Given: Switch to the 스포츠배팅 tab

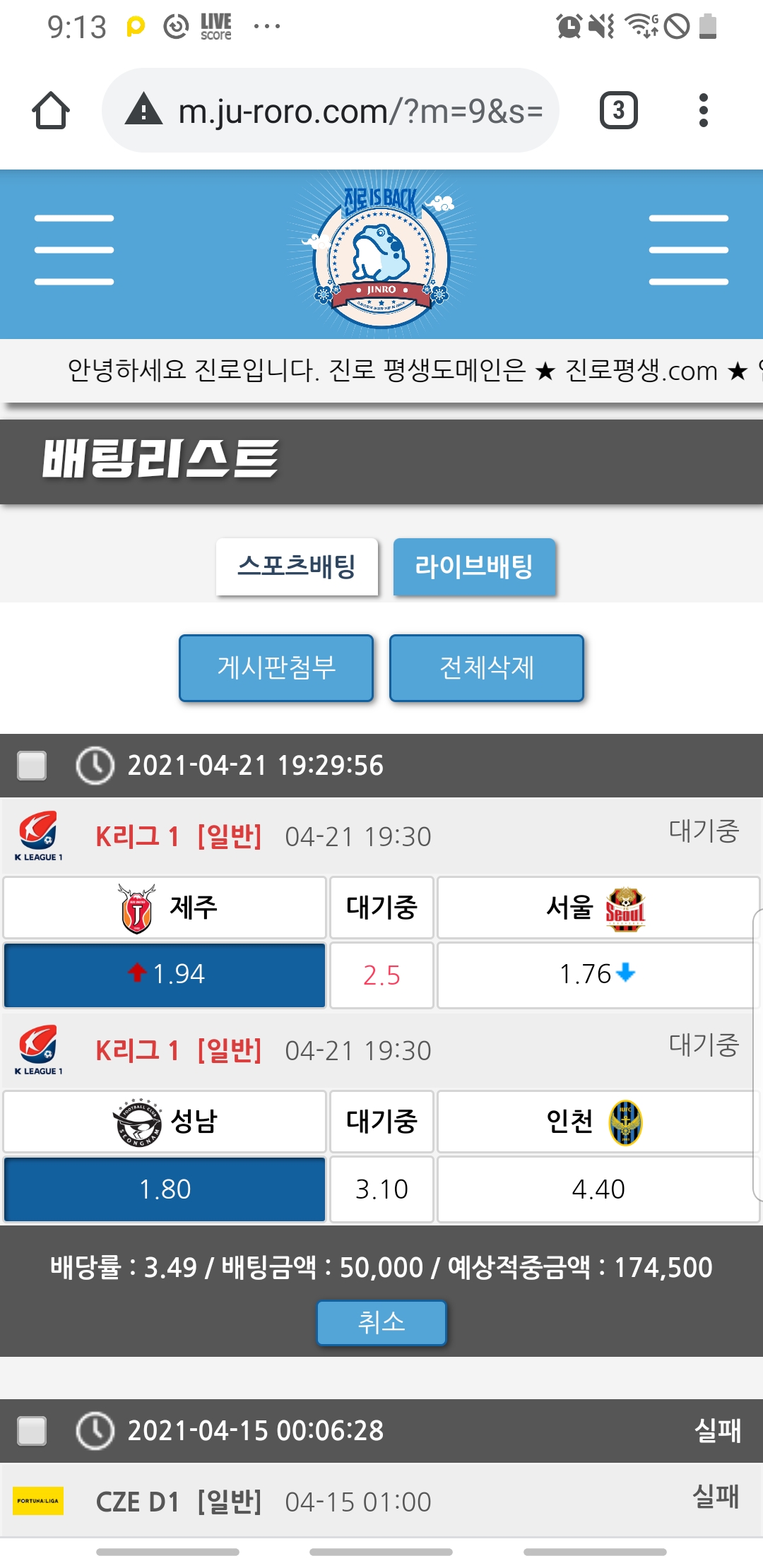Looking at the screenshot, I should coord(297,566).
